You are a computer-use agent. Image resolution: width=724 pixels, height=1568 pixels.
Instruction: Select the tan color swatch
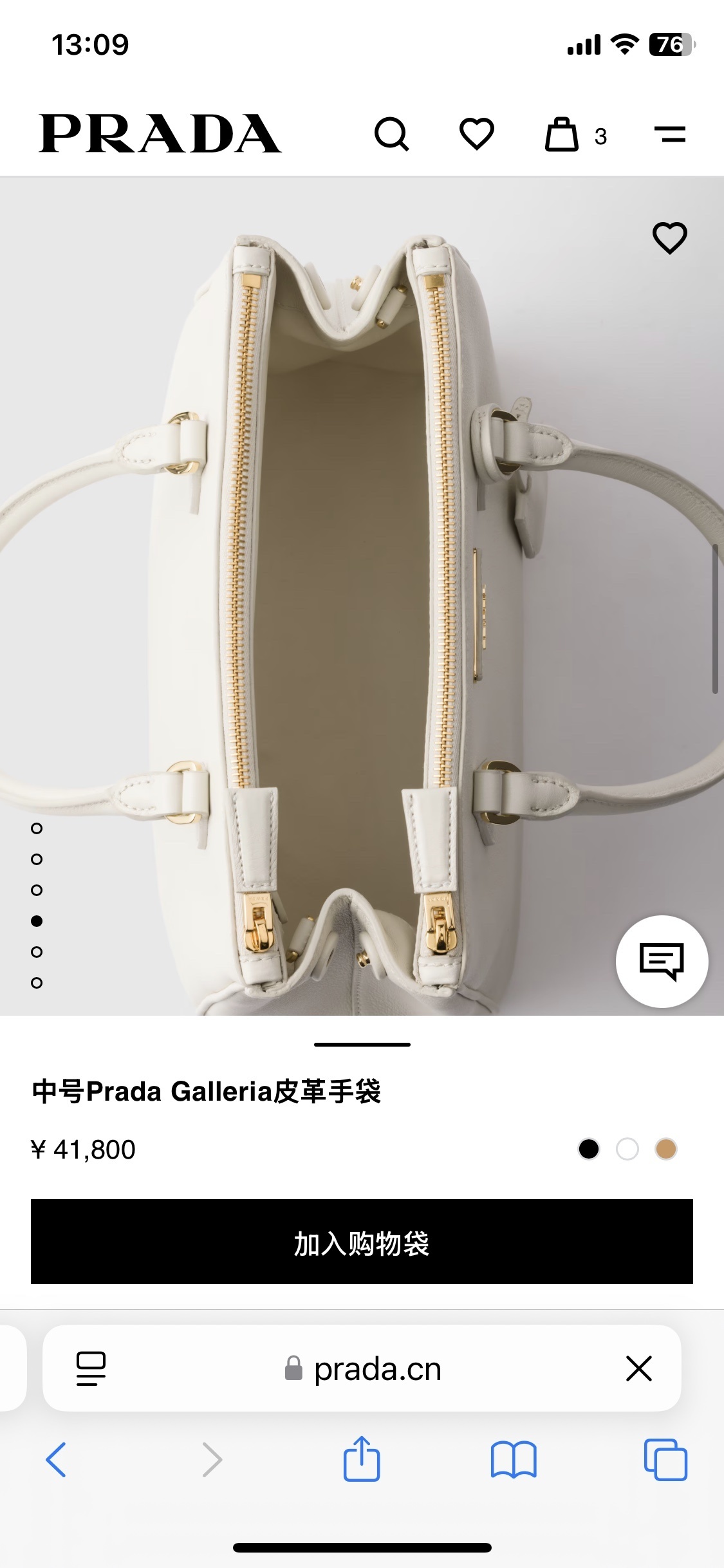pos(665,1149)
